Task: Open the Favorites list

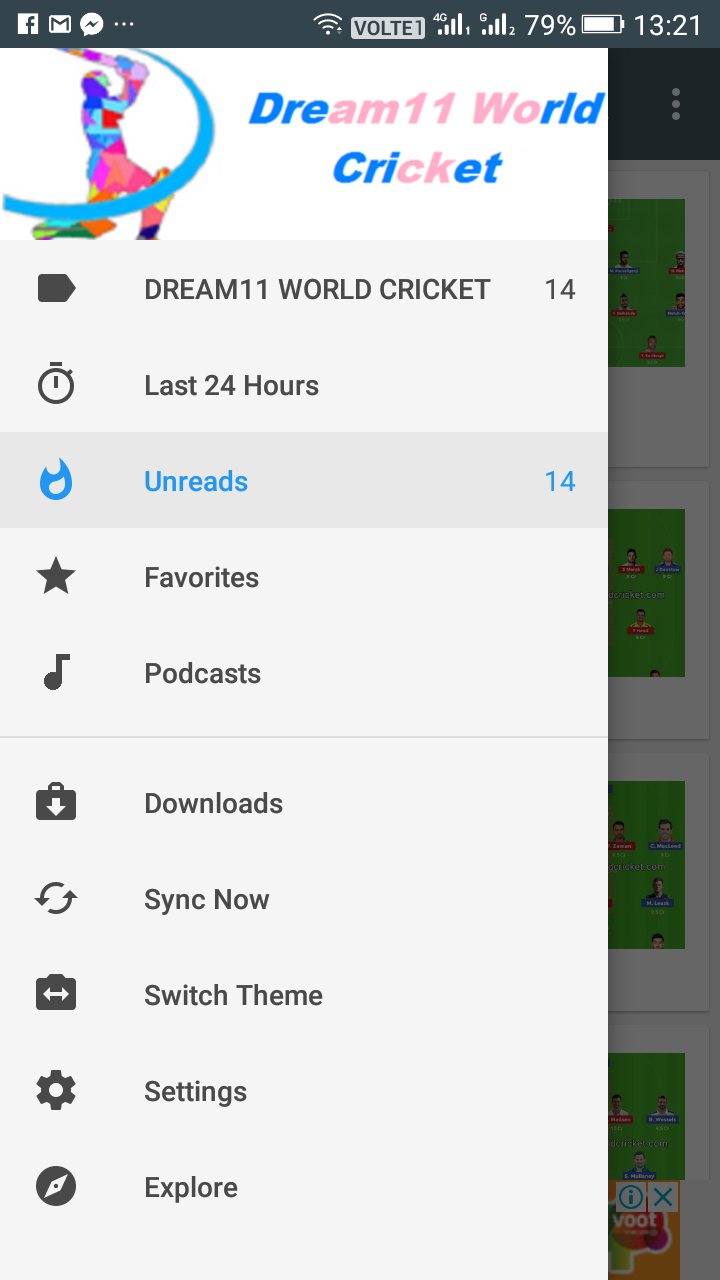Action: (x=201, y=578)
